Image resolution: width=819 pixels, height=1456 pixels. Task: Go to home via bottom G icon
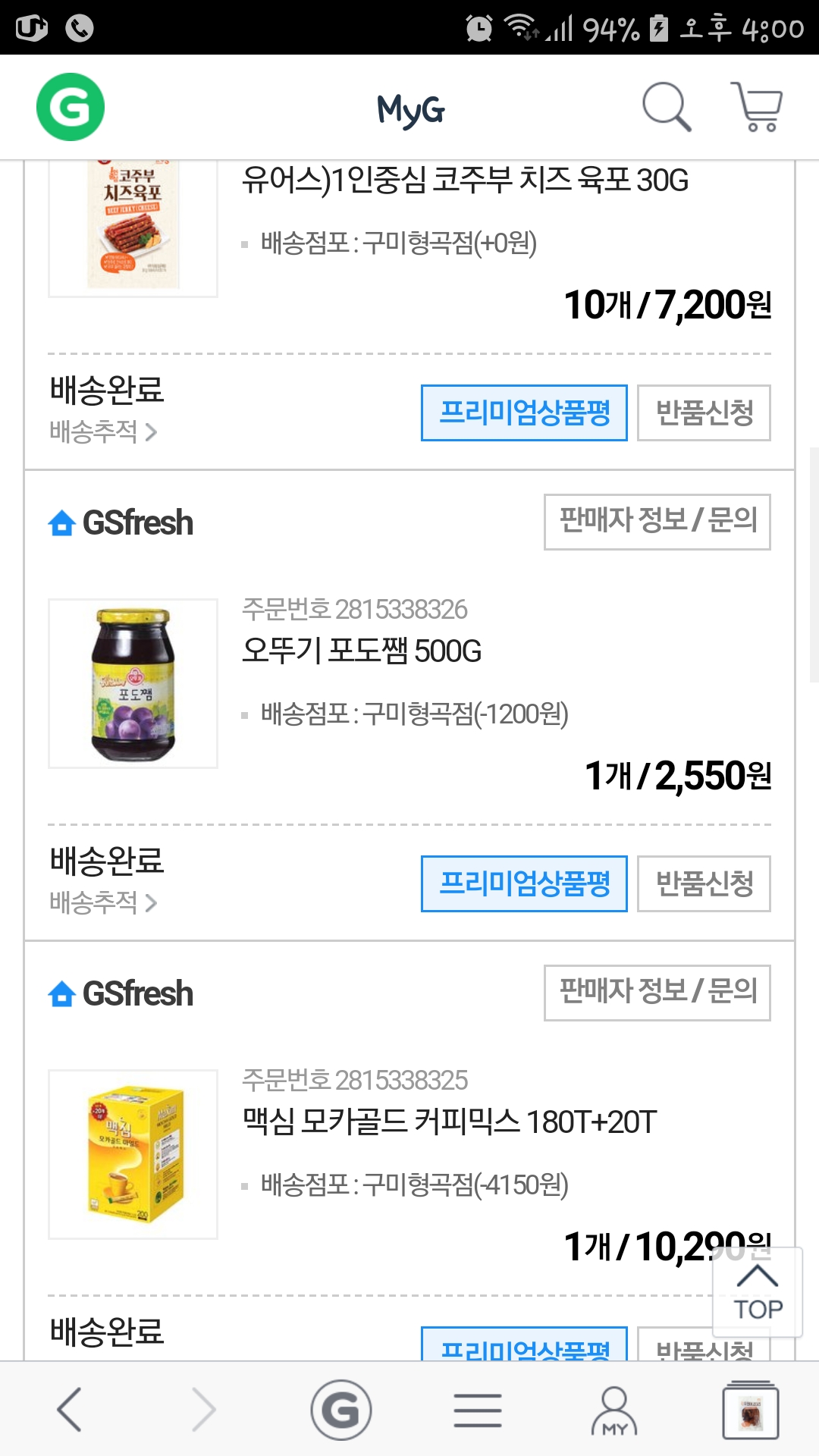tap(341, 1410)
